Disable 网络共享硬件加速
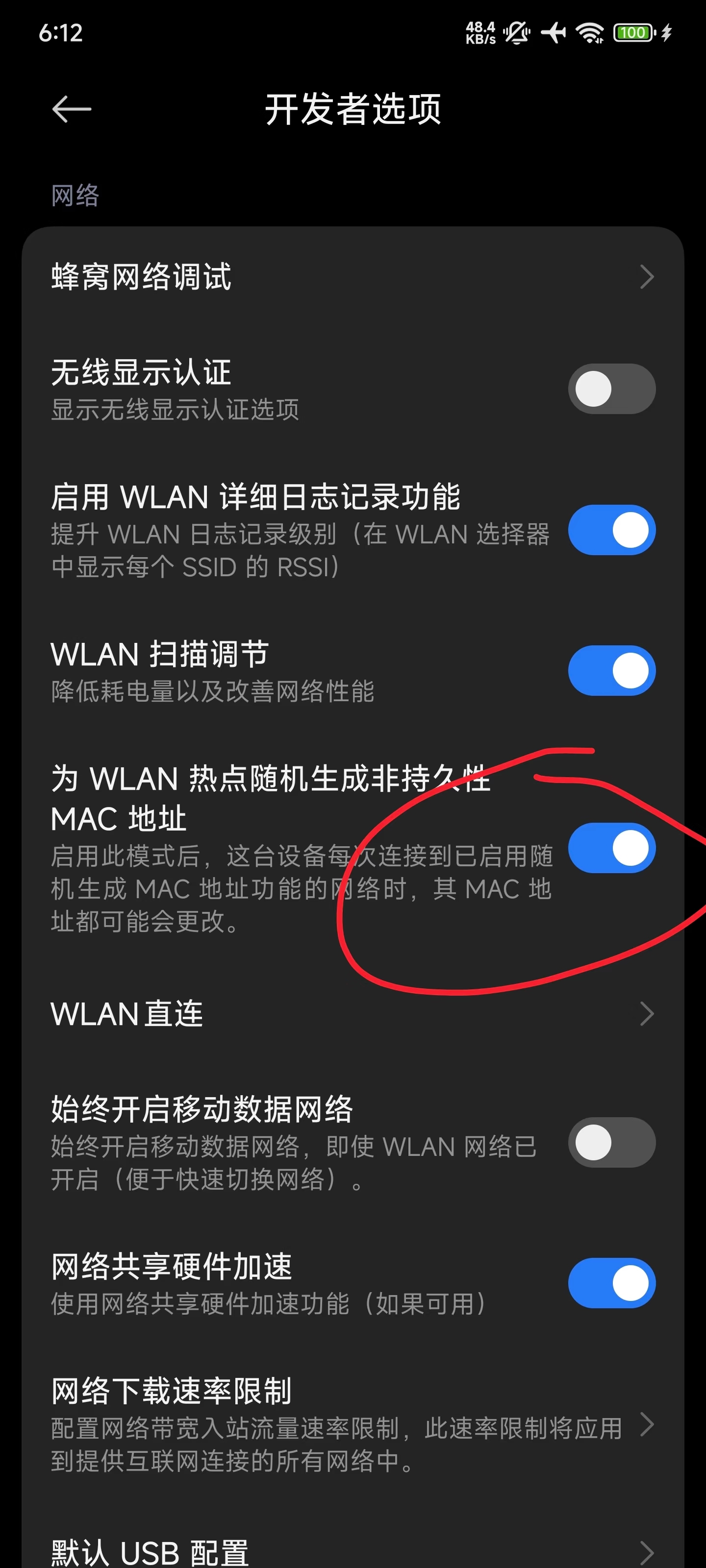The image size is (706, 1568). [611, 1283]
